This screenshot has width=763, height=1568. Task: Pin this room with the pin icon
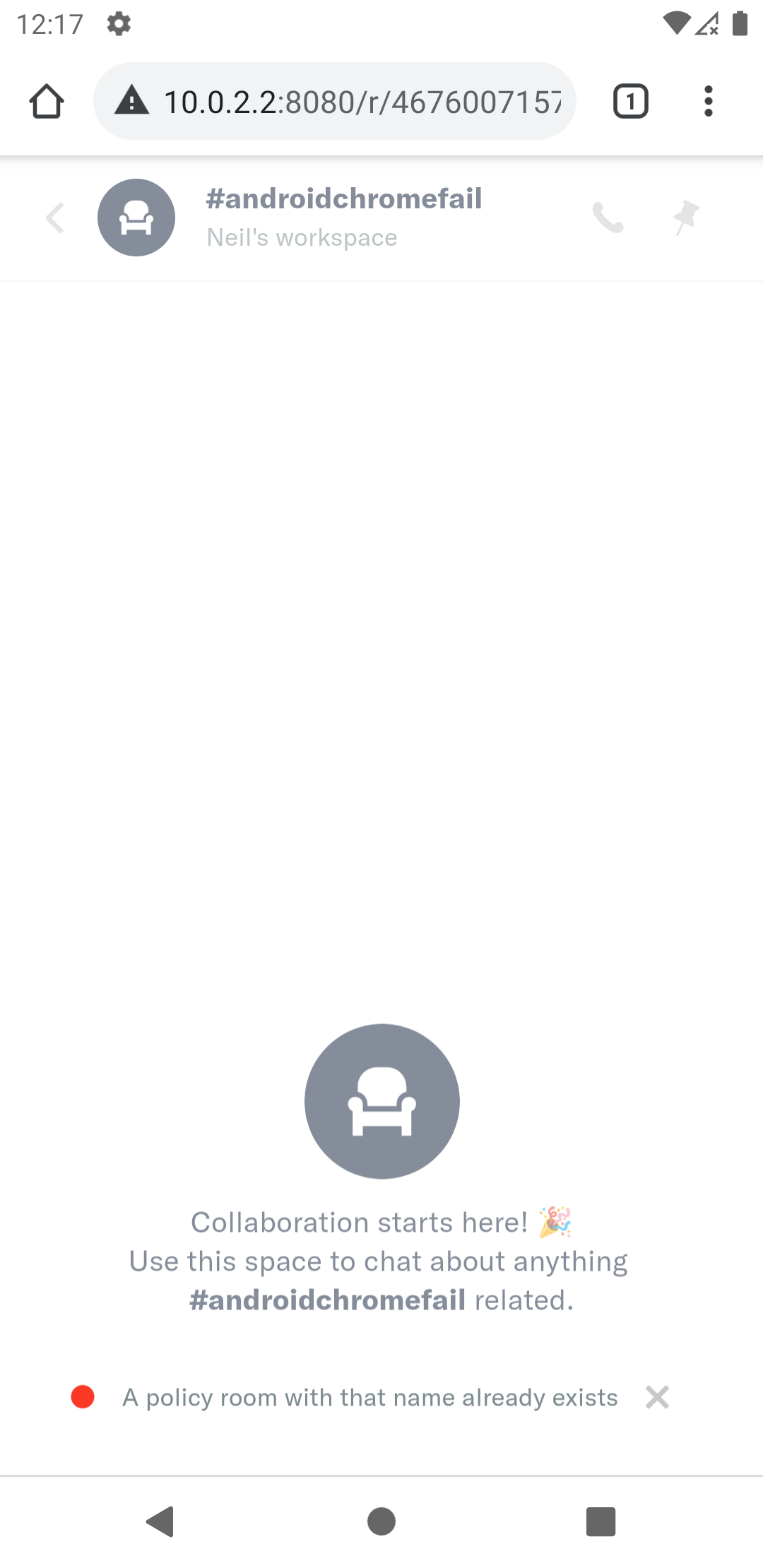coord(685,218)
